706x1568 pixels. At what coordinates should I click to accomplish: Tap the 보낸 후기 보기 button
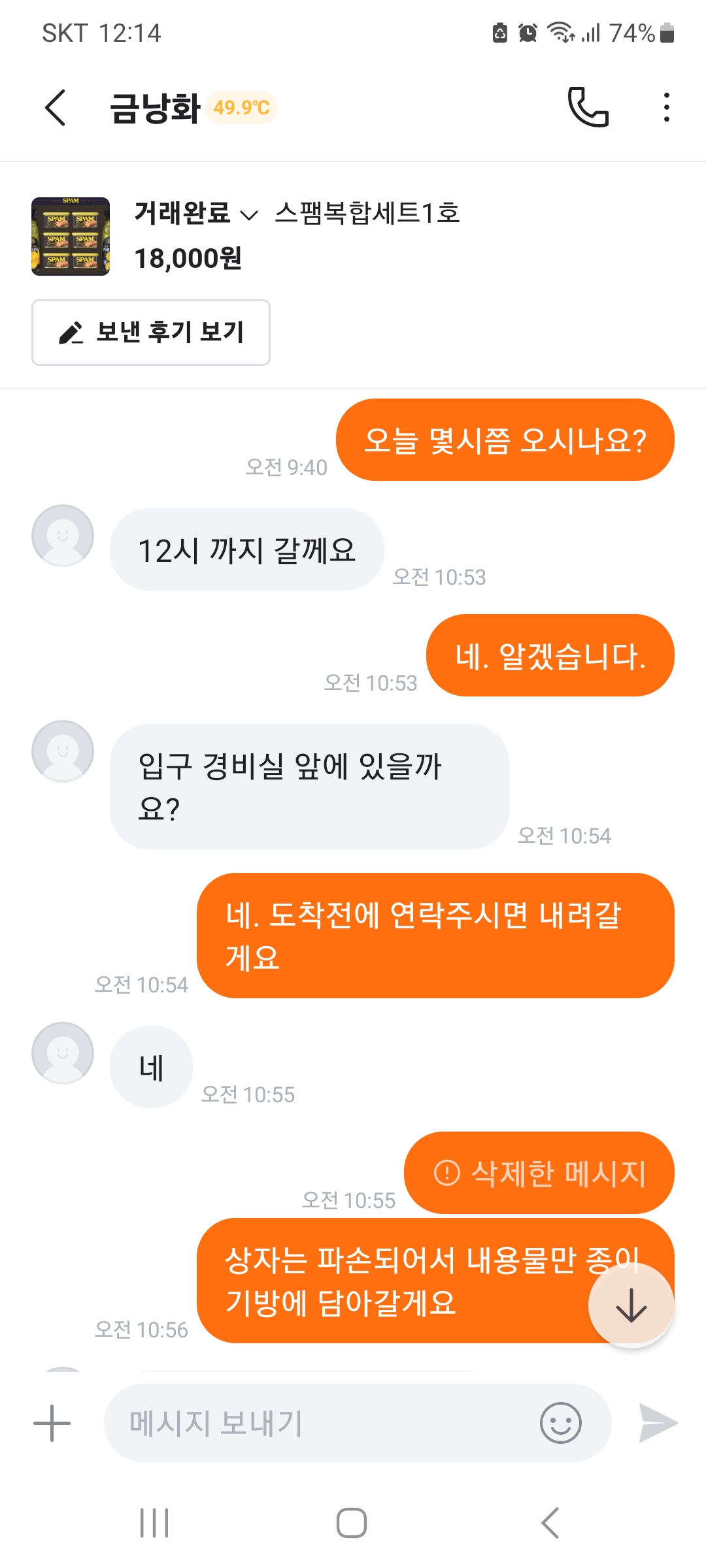(151, 333)
